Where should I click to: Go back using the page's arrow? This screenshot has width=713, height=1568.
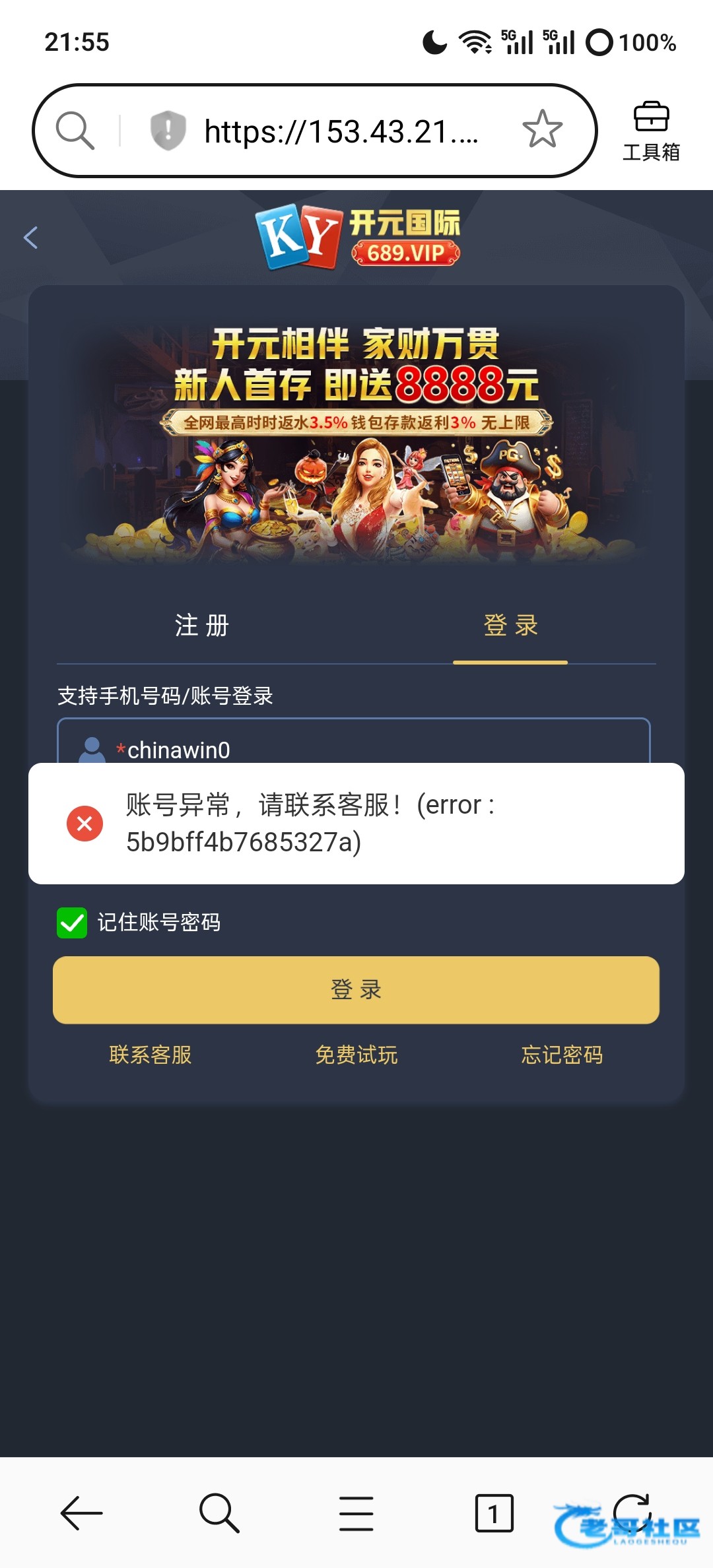pyautogui.click(x=30, y=238)
